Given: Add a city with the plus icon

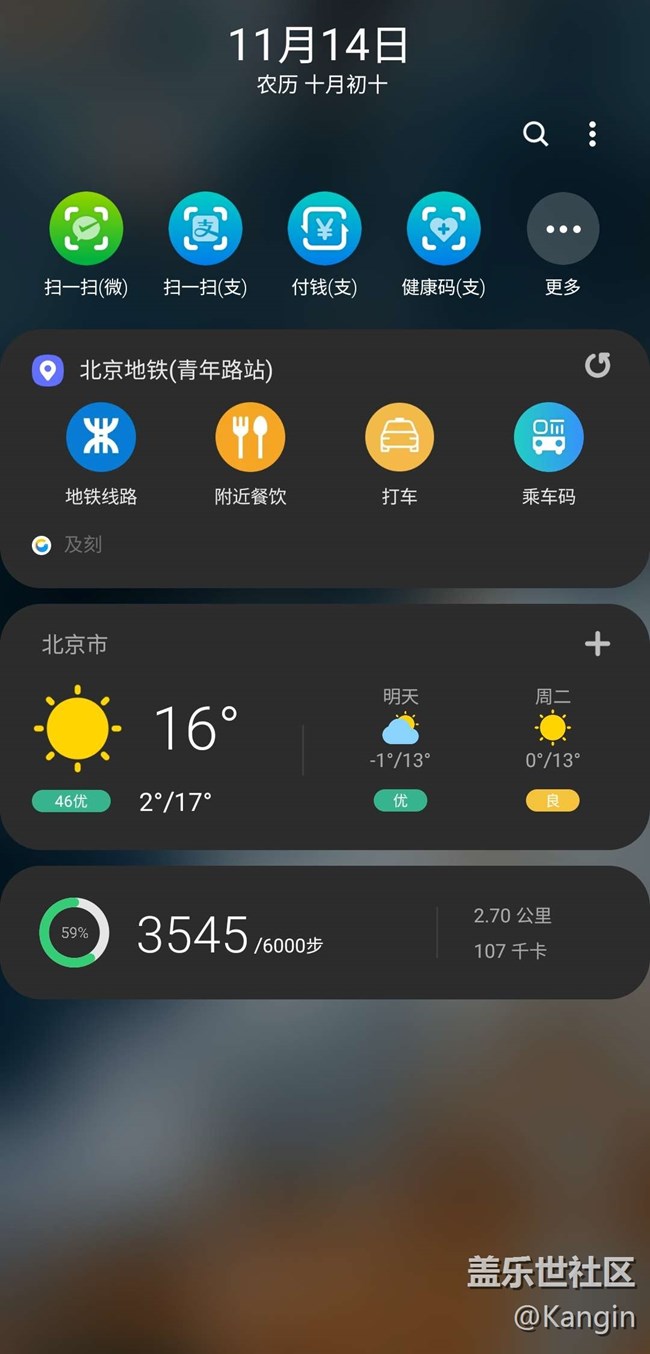Looking at the screenshot, I should [597, 644].
